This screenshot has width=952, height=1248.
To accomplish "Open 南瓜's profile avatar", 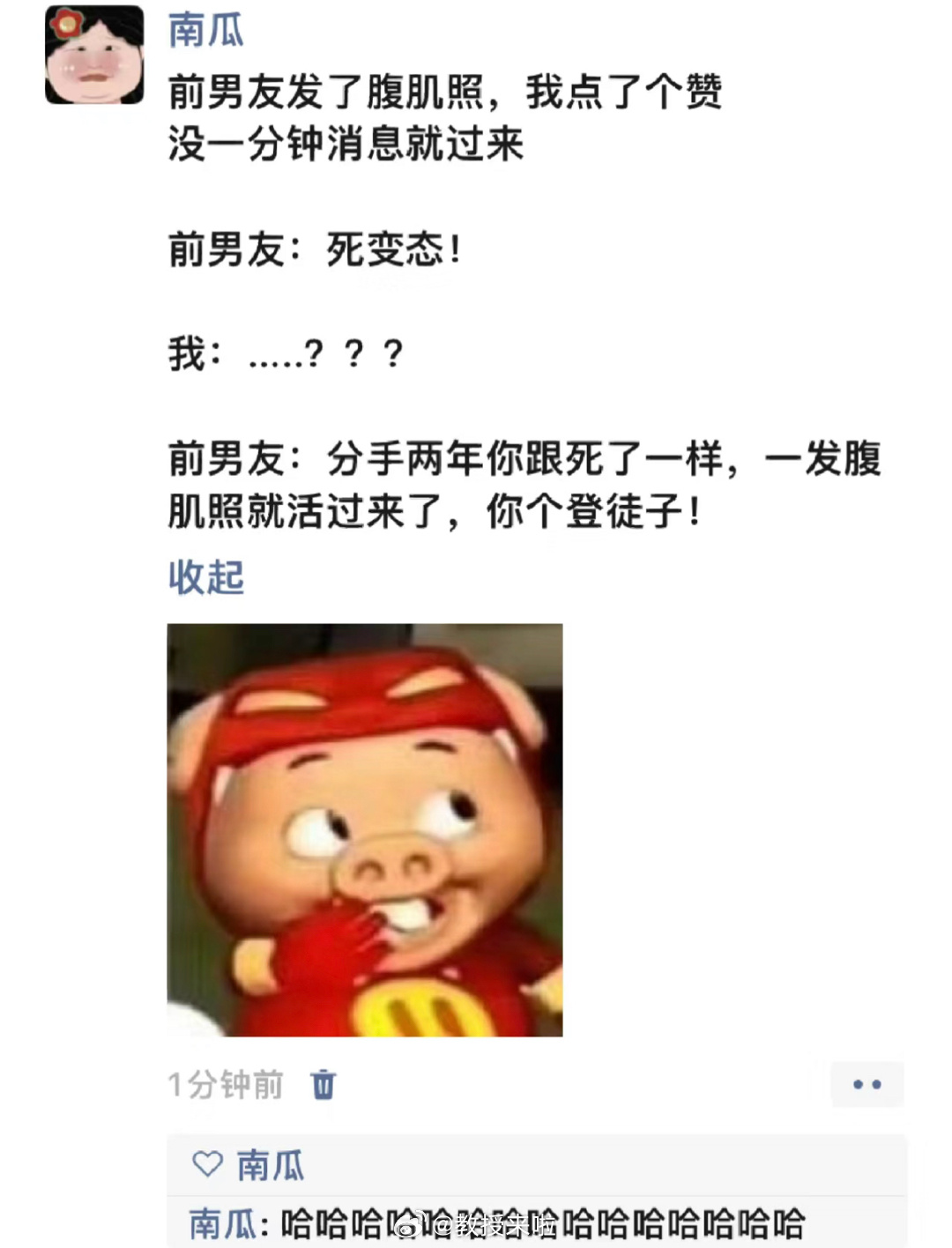I will pos(94,55).
